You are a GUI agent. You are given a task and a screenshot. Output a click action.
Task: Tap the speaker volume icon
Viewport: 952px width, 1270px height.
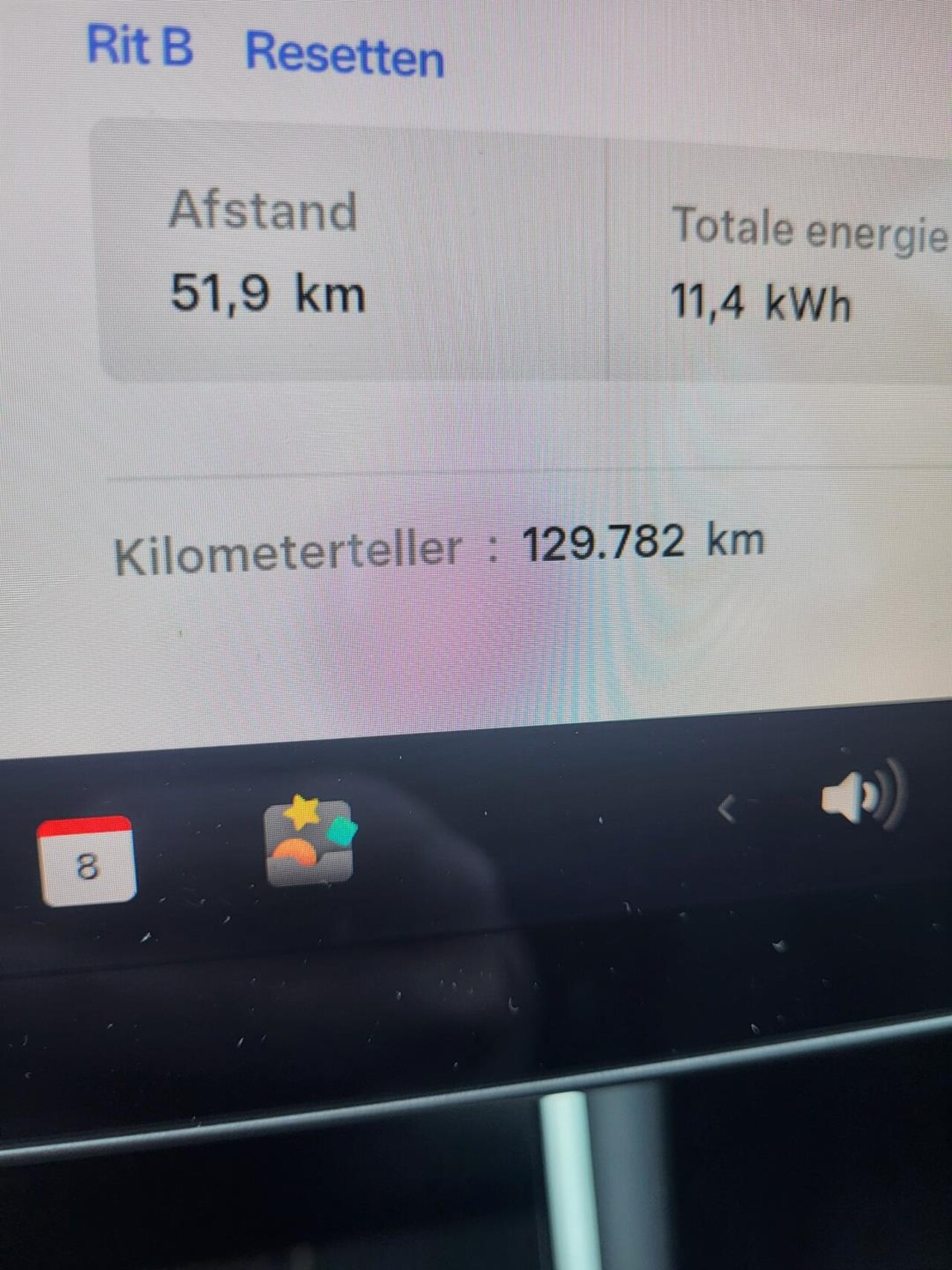pyautogui.click(x=863, y=797)
